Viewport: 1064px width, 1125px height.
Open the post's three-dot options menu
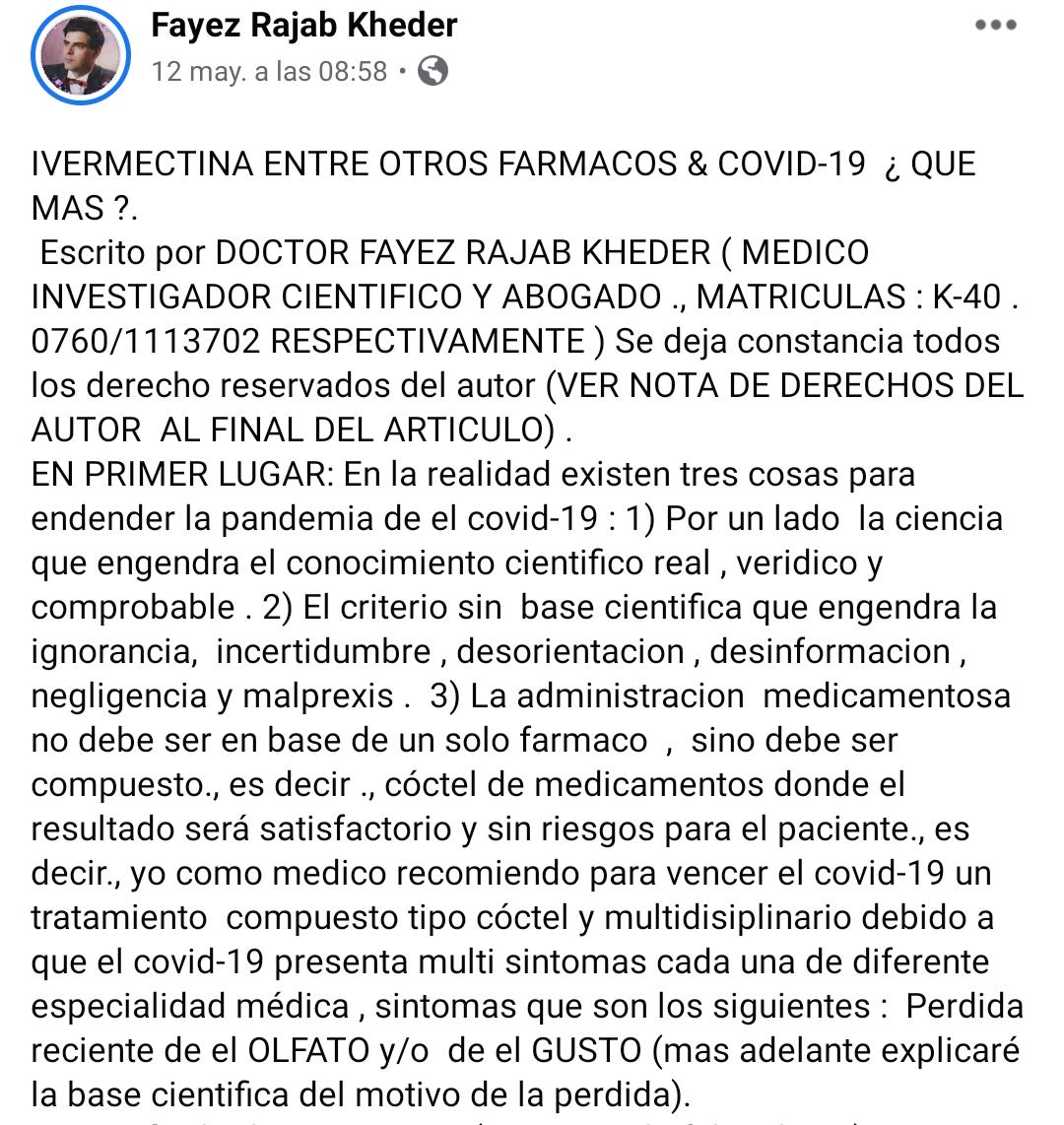click(x=995, y=25)
